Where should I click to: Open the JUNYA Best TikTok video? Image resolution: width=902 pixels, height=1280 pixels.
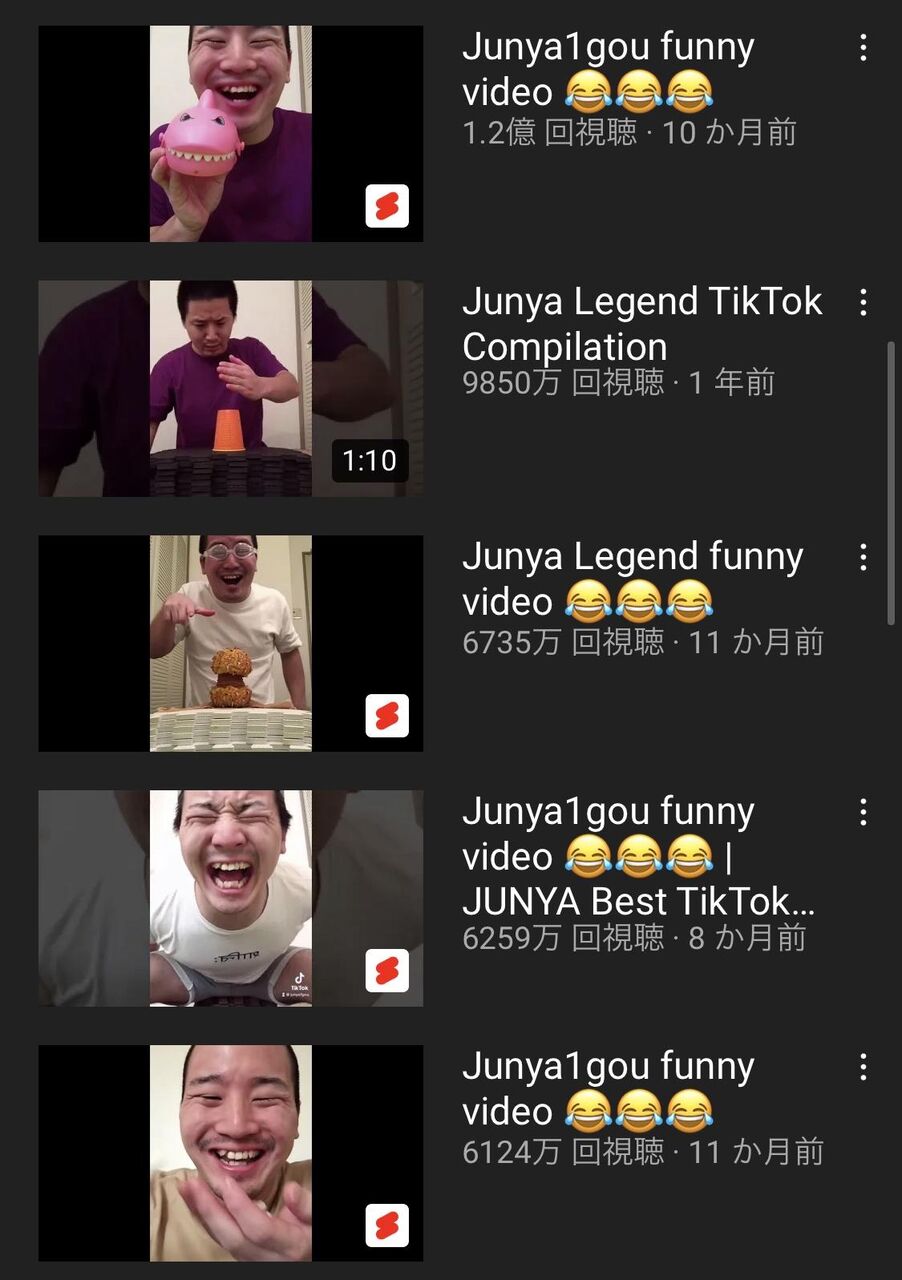click(x=231, y=899)
